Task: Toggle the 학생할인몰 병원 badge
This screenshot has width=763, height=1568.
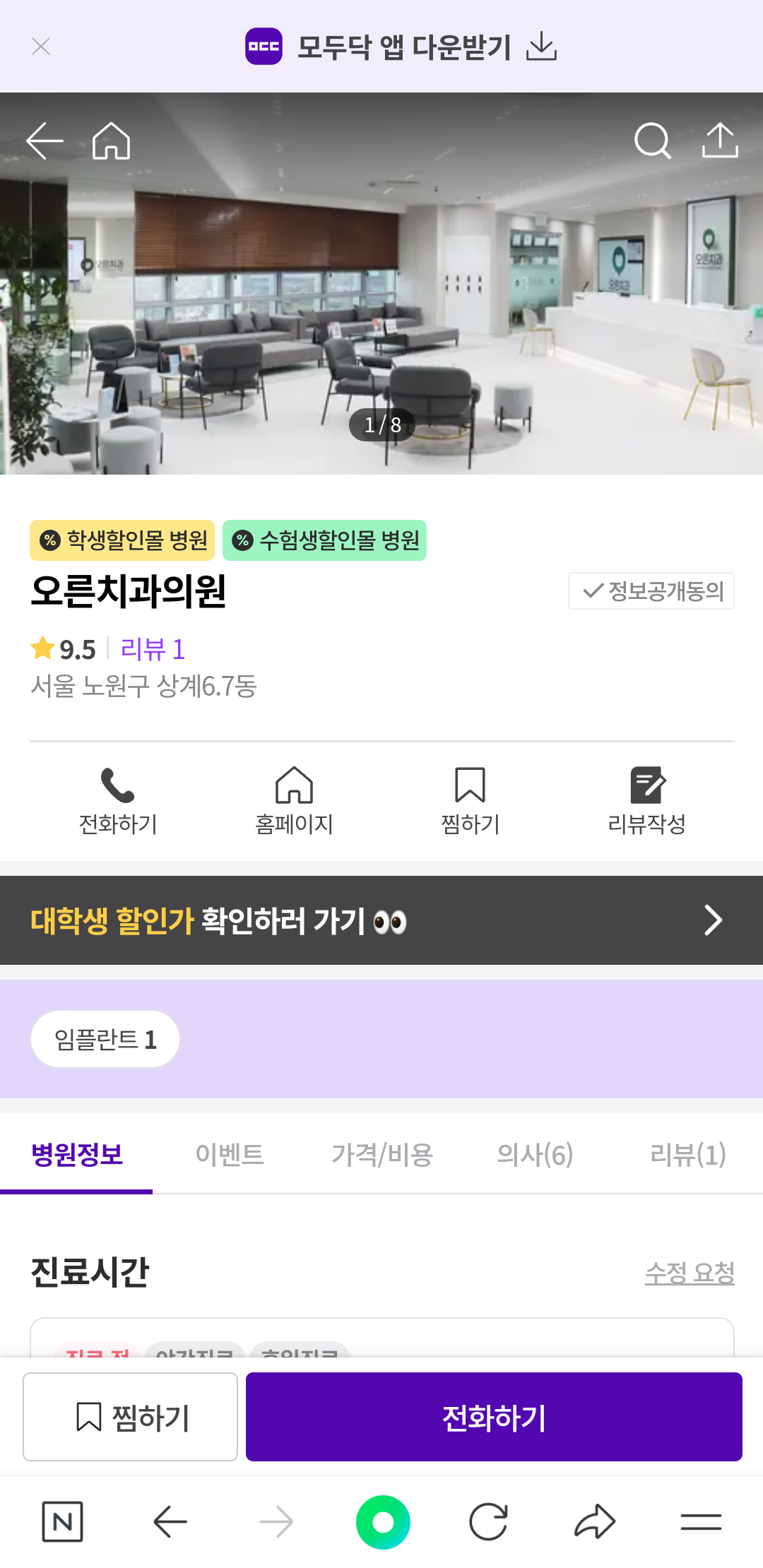Action: 122,540
